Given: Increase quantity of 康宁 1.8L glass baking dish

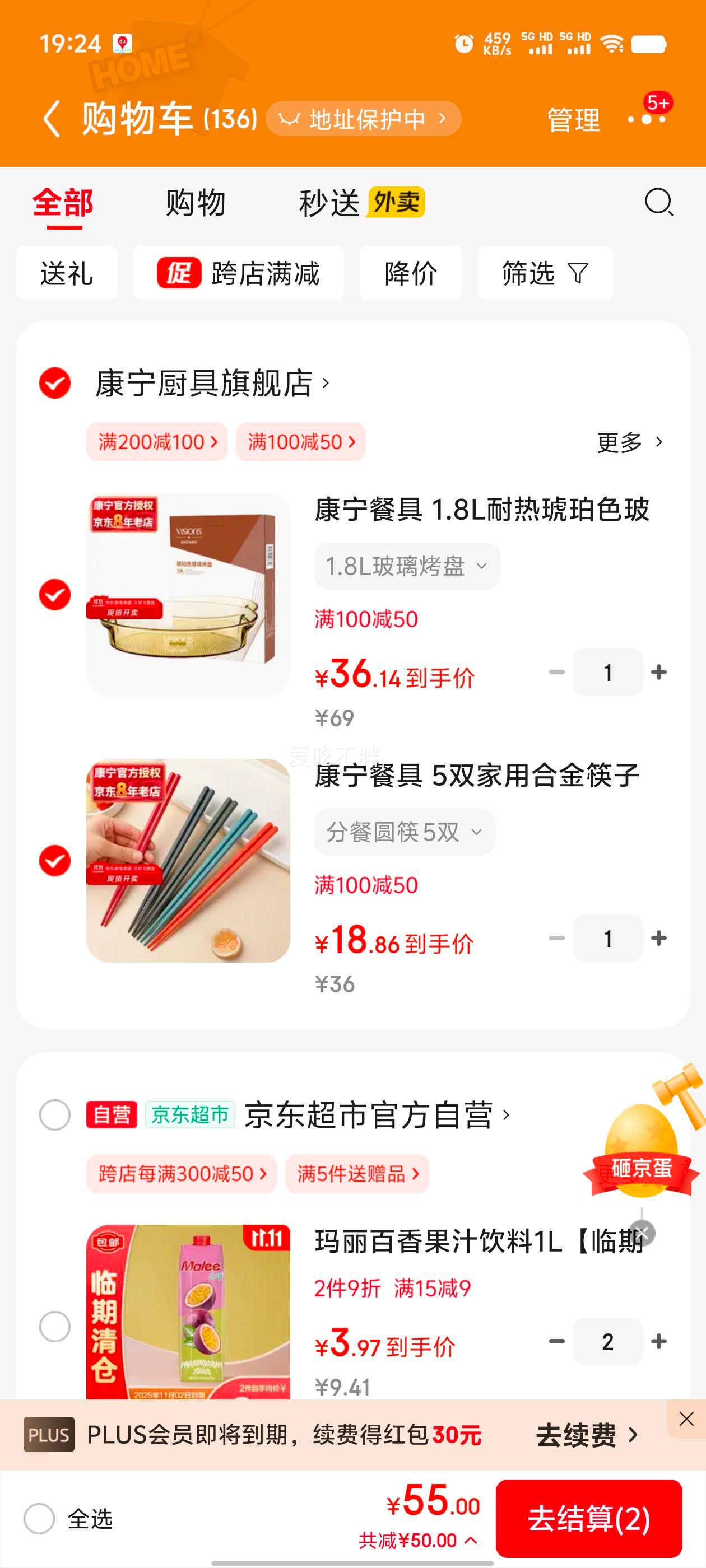Looking at the screenshot, I should point(658,673).
